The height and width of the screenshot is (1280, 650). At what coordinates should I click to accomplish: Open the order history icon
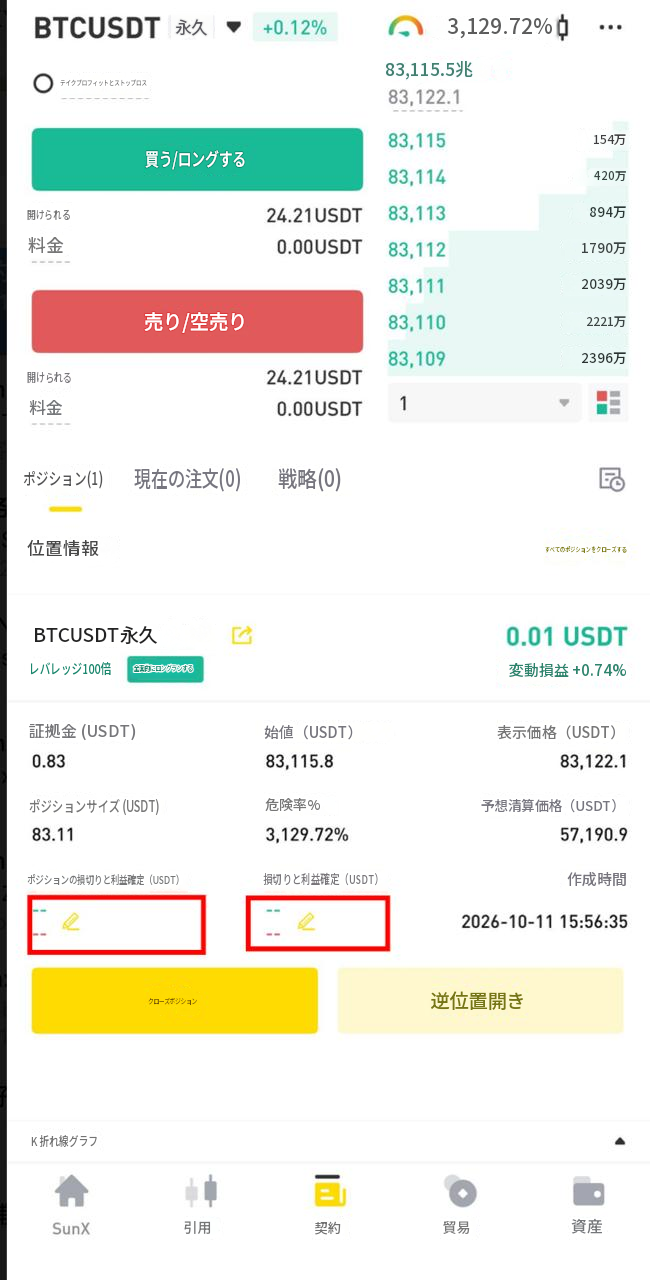coord(611,479)
